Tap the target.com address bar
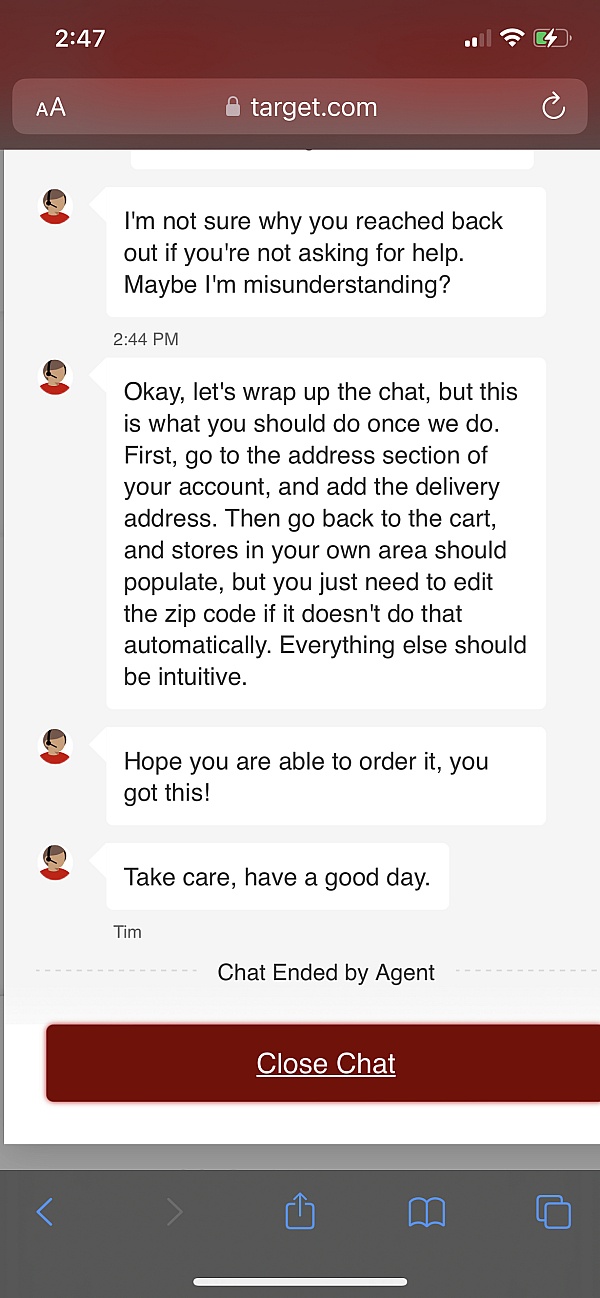 point(300,108)
